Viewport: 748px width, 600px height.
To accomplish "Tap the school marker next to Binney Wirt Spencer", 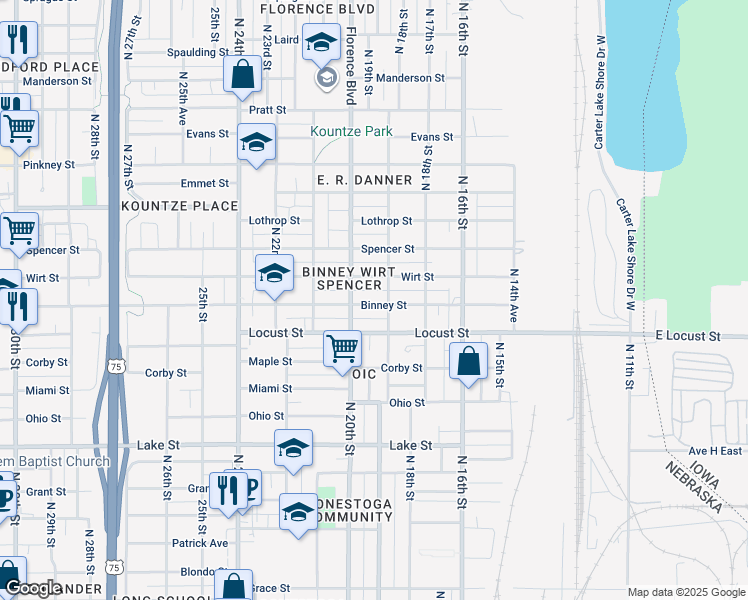I will pos(274,274).
